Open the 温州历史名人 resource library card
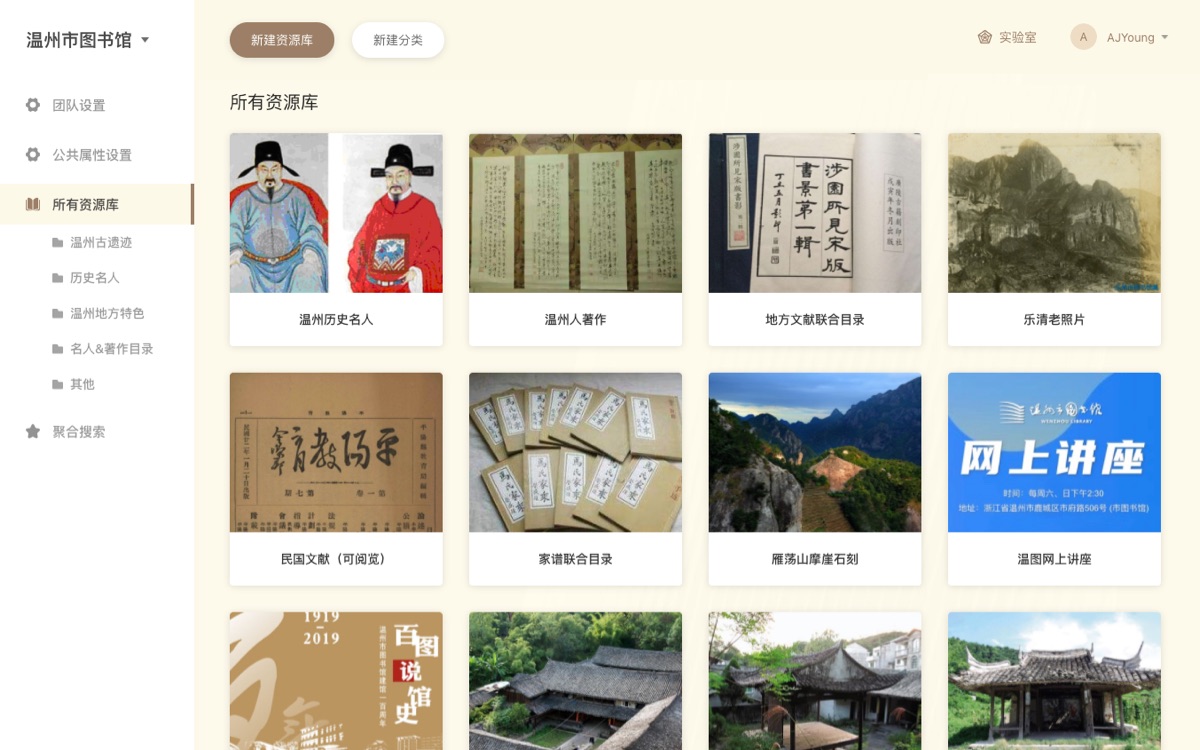 pyautogui.click(x=336, y=240)
